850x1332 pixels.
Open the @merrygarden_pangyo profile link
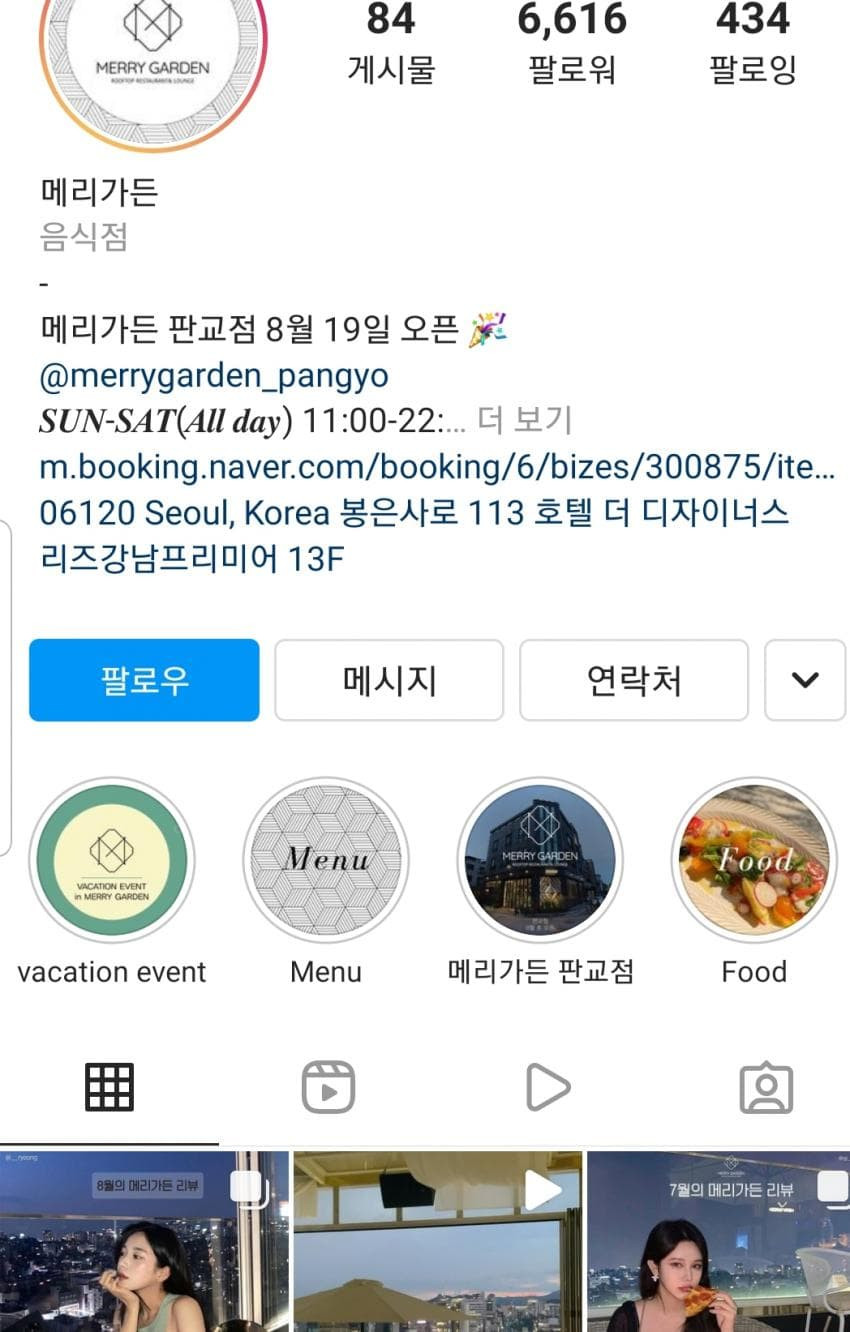point(214,376)
